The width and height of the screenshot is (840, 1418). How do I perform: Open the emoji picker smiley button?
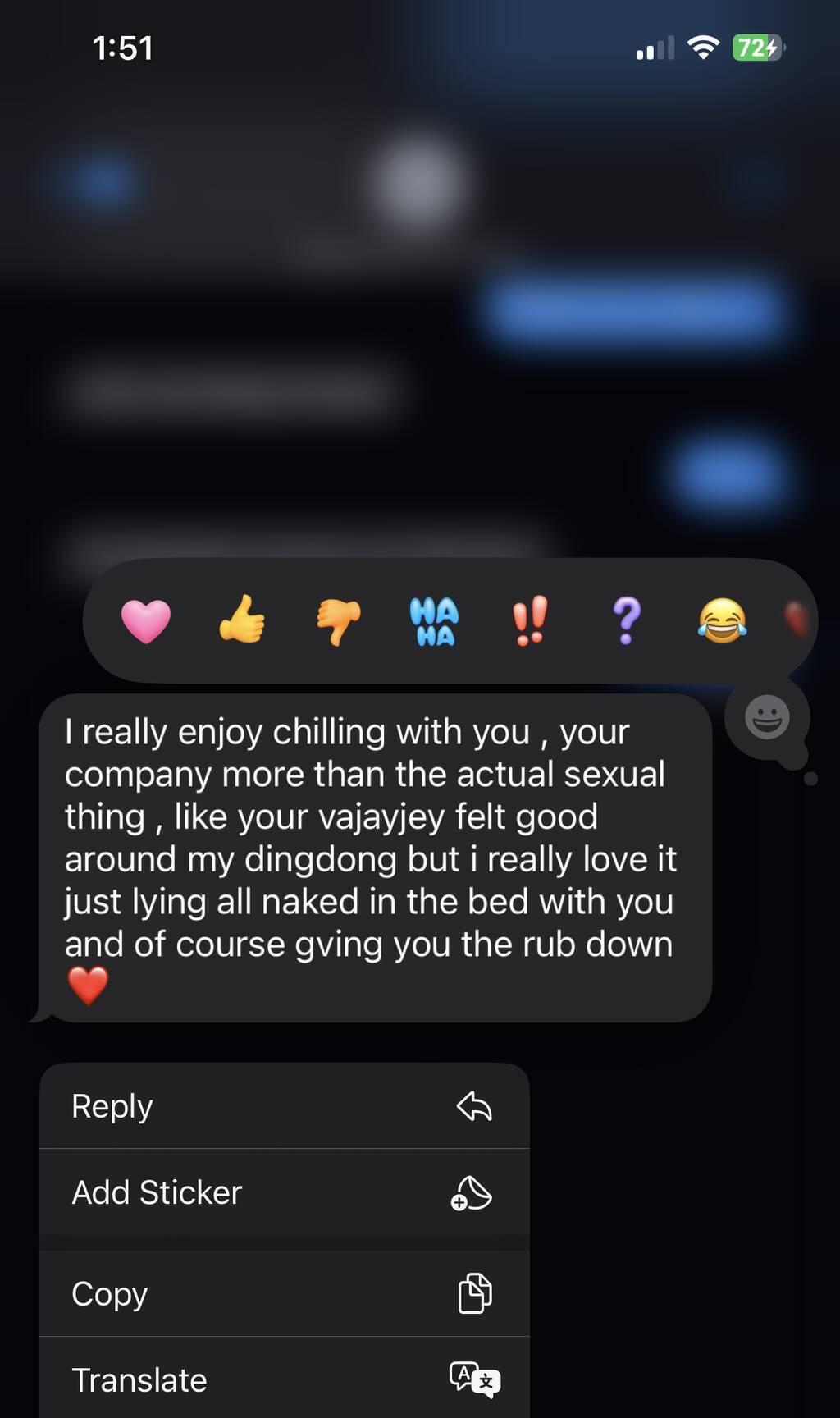click(x=767, y=718)
